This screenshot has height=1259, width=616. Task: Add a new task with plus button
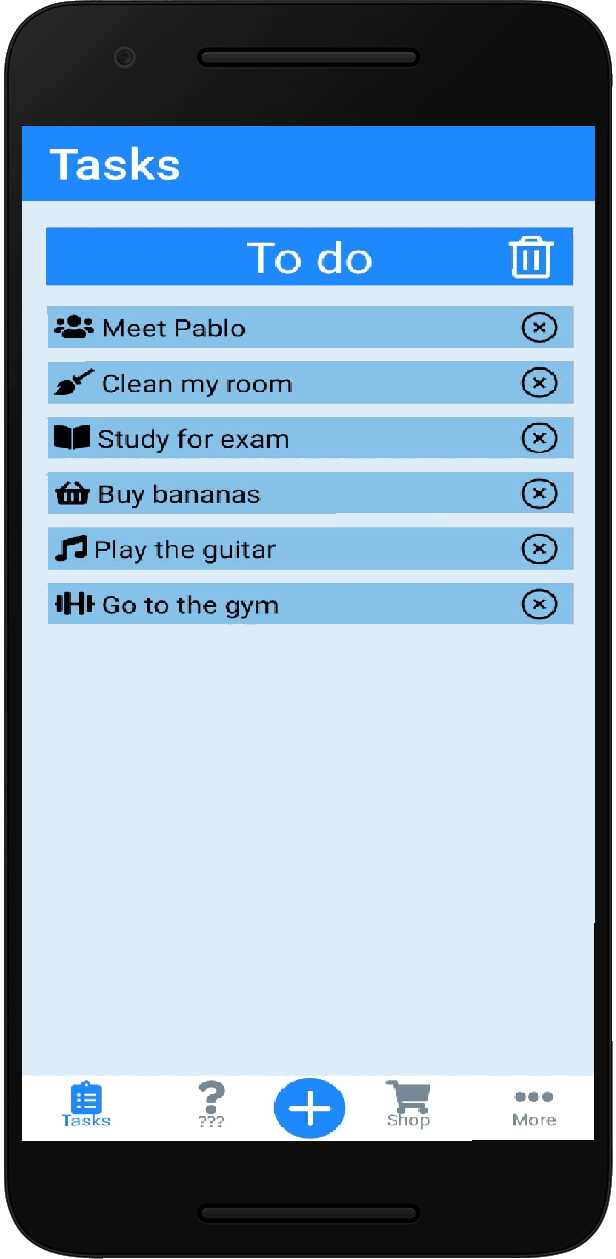[310, 1108]
